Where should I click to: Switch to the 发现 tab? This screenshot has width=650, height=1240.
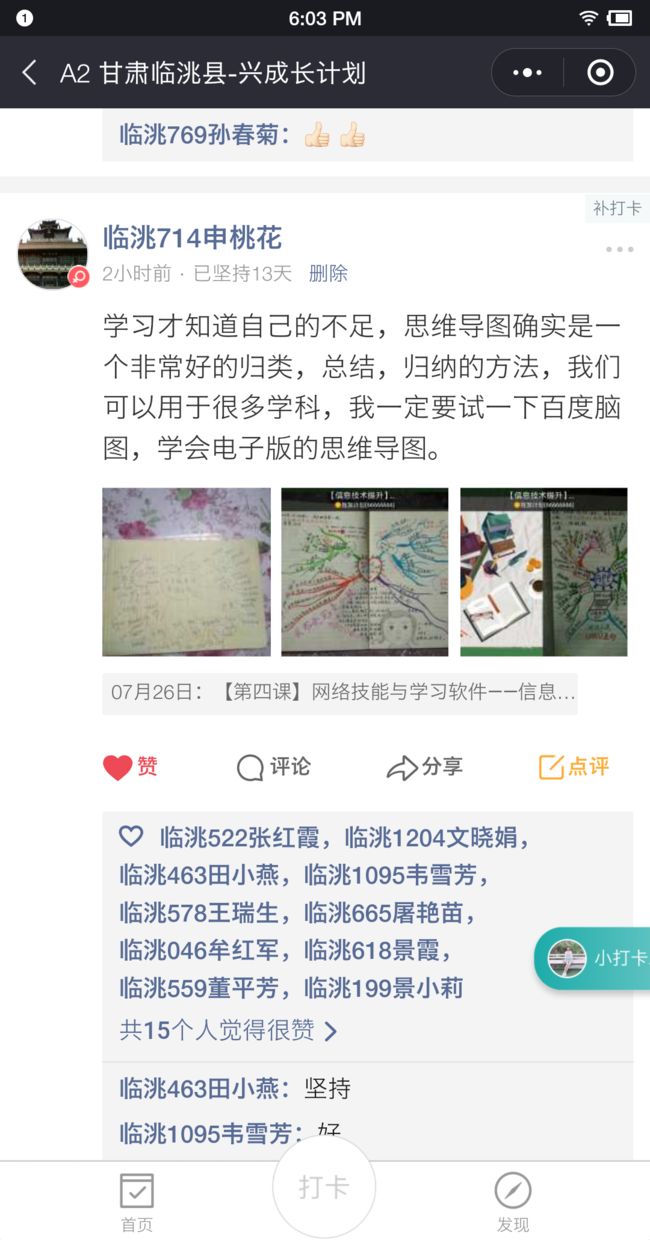pyautogui.click(x=513, y=1203)
